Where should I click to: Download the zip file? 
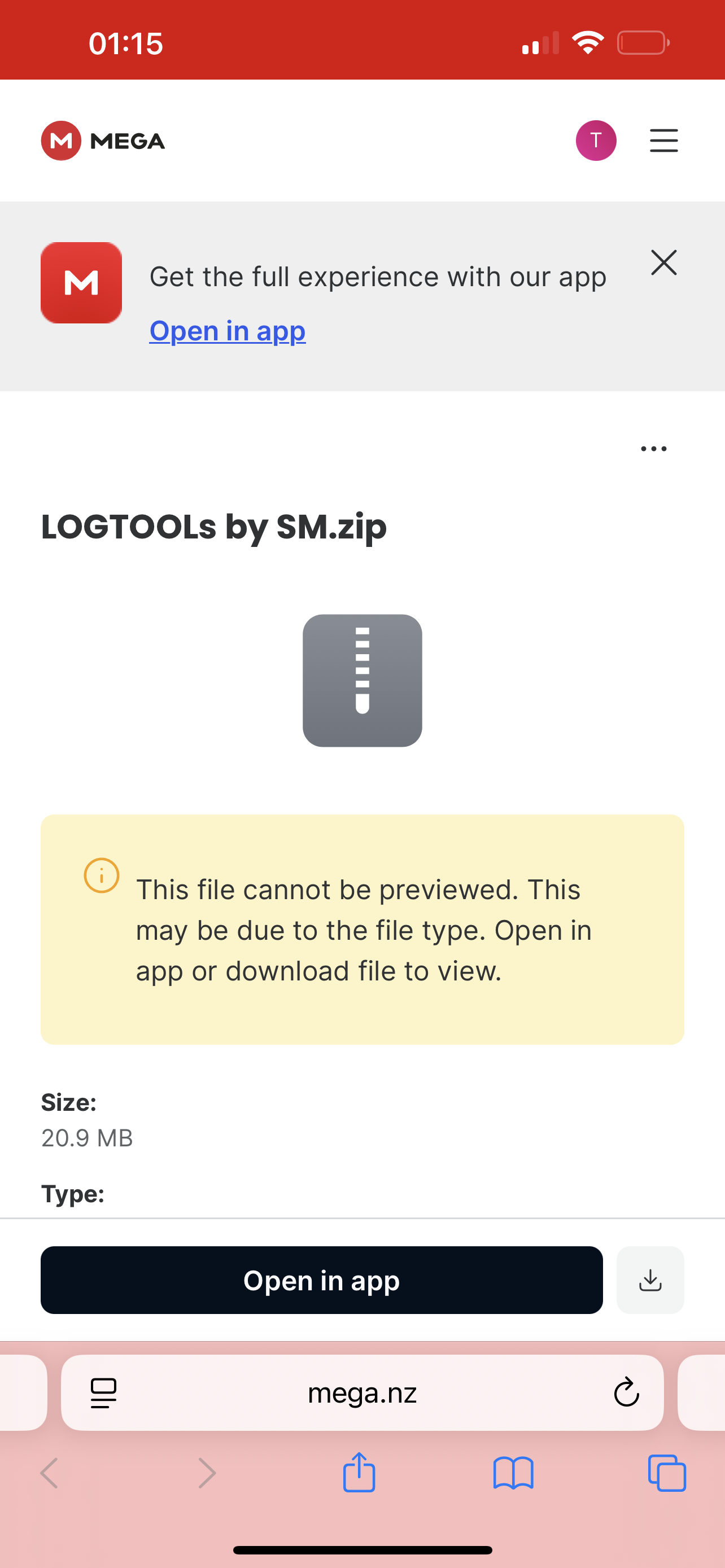point(649,1280)
